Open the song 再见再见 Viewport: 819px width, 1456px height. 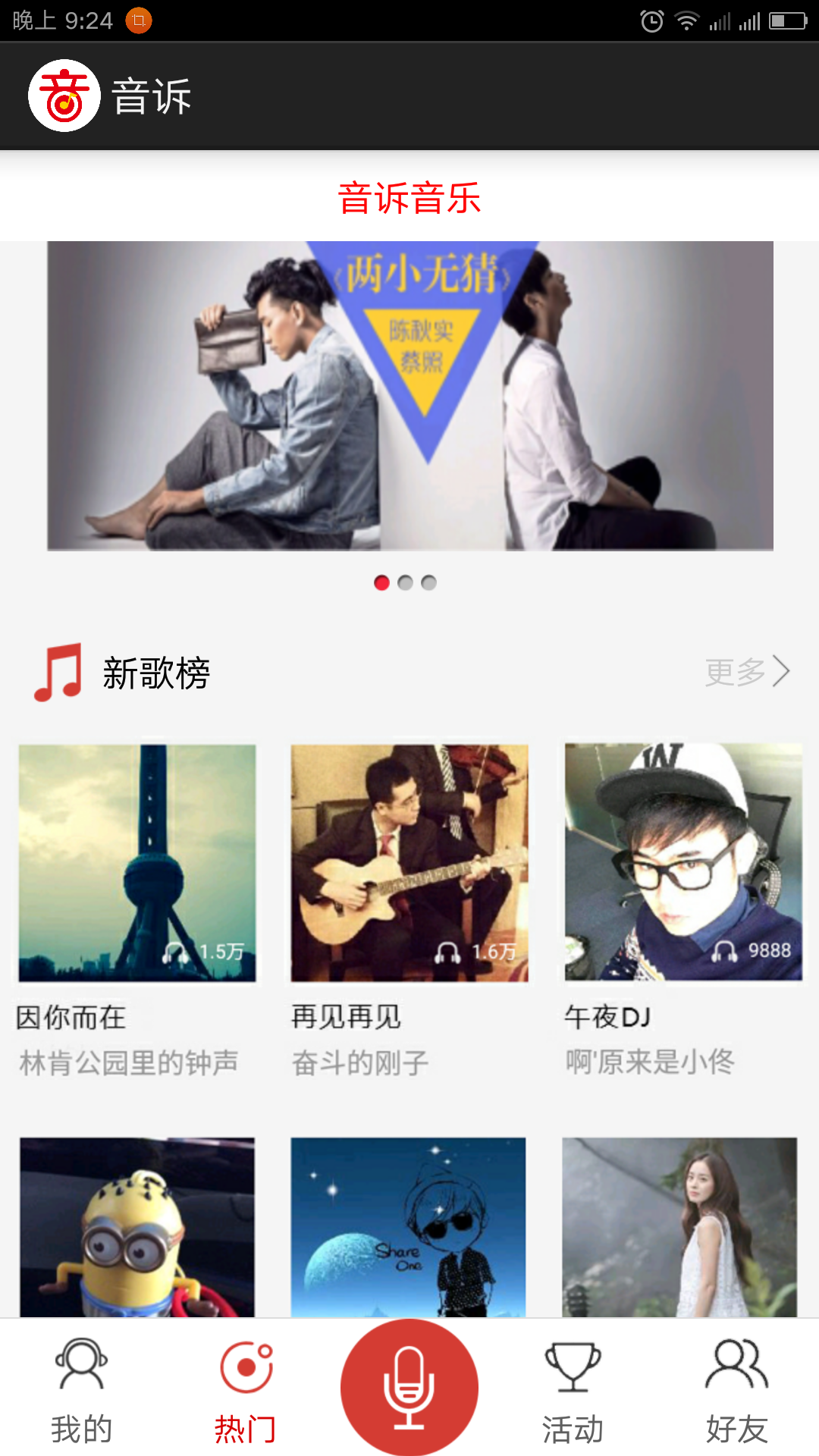pyautogui.click(x=409, y=863)
